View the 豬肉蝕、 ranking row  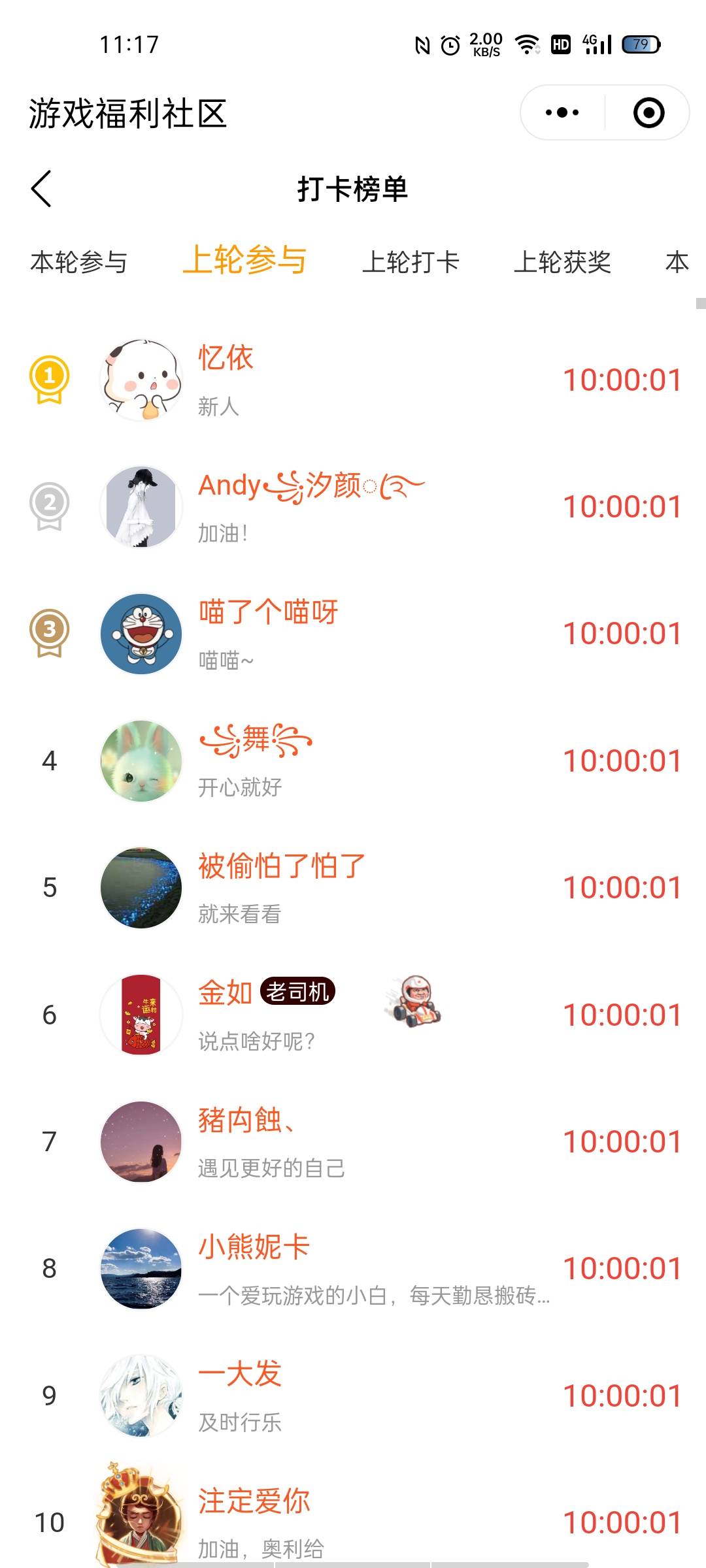pyautogui.click(x=353, y=1141)
